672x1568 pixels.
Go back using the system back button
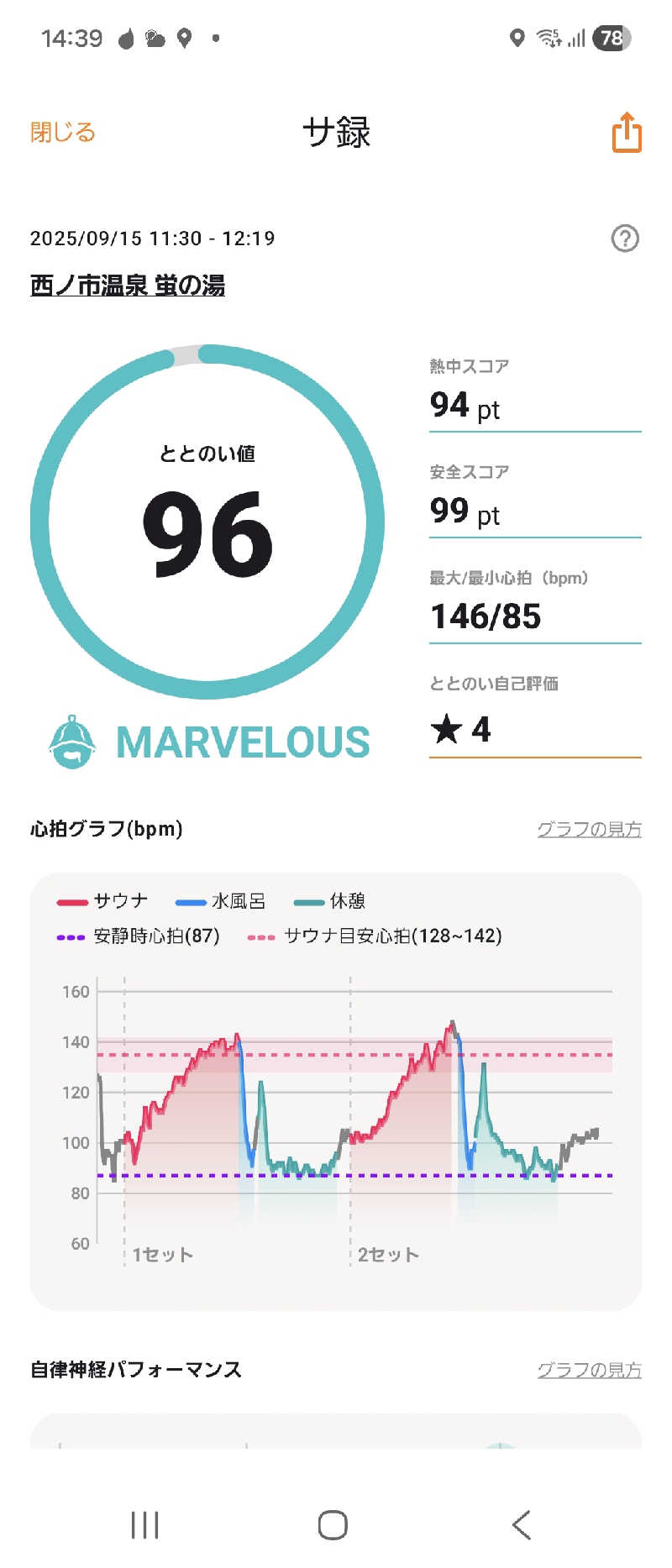522,1524
